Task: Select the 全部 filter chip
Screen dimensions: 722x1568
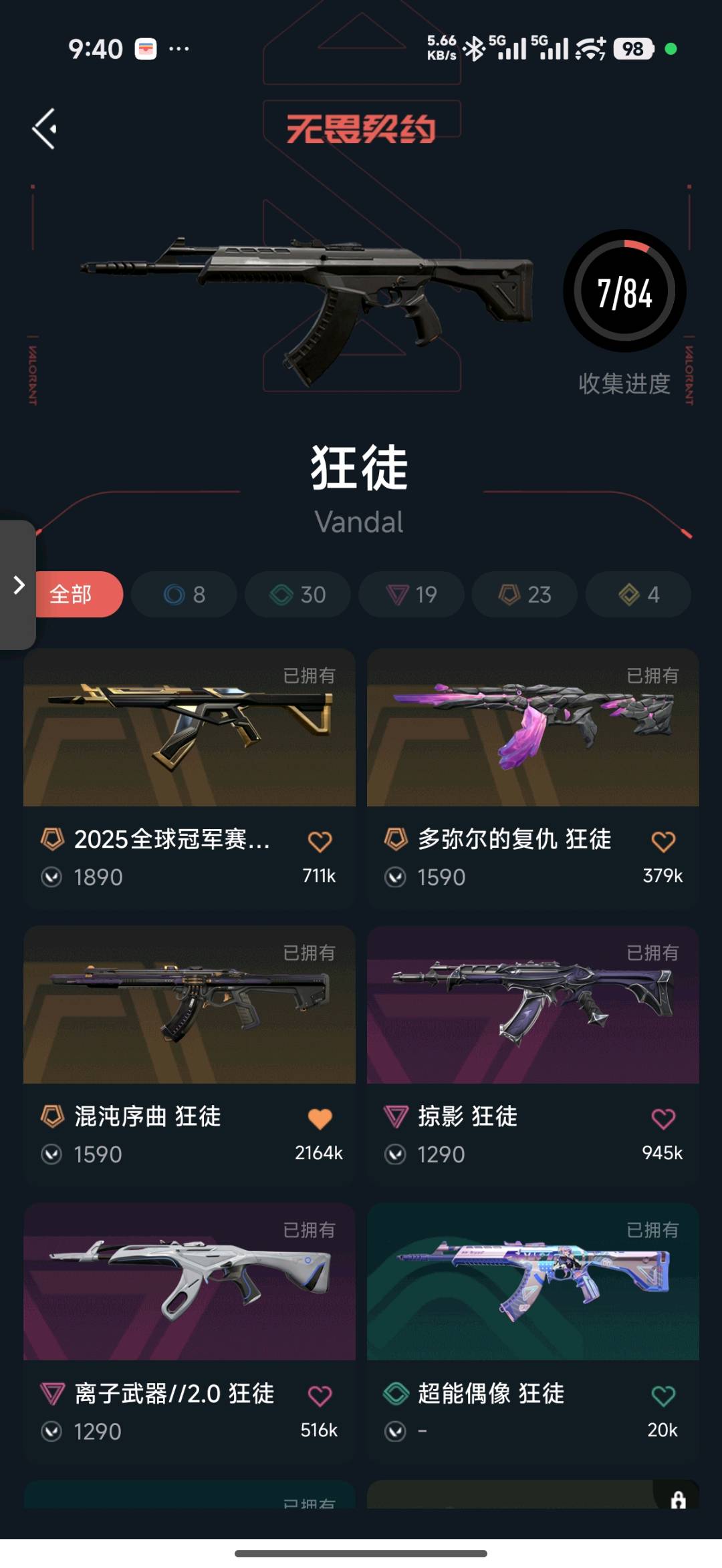Action: (79, 594)
